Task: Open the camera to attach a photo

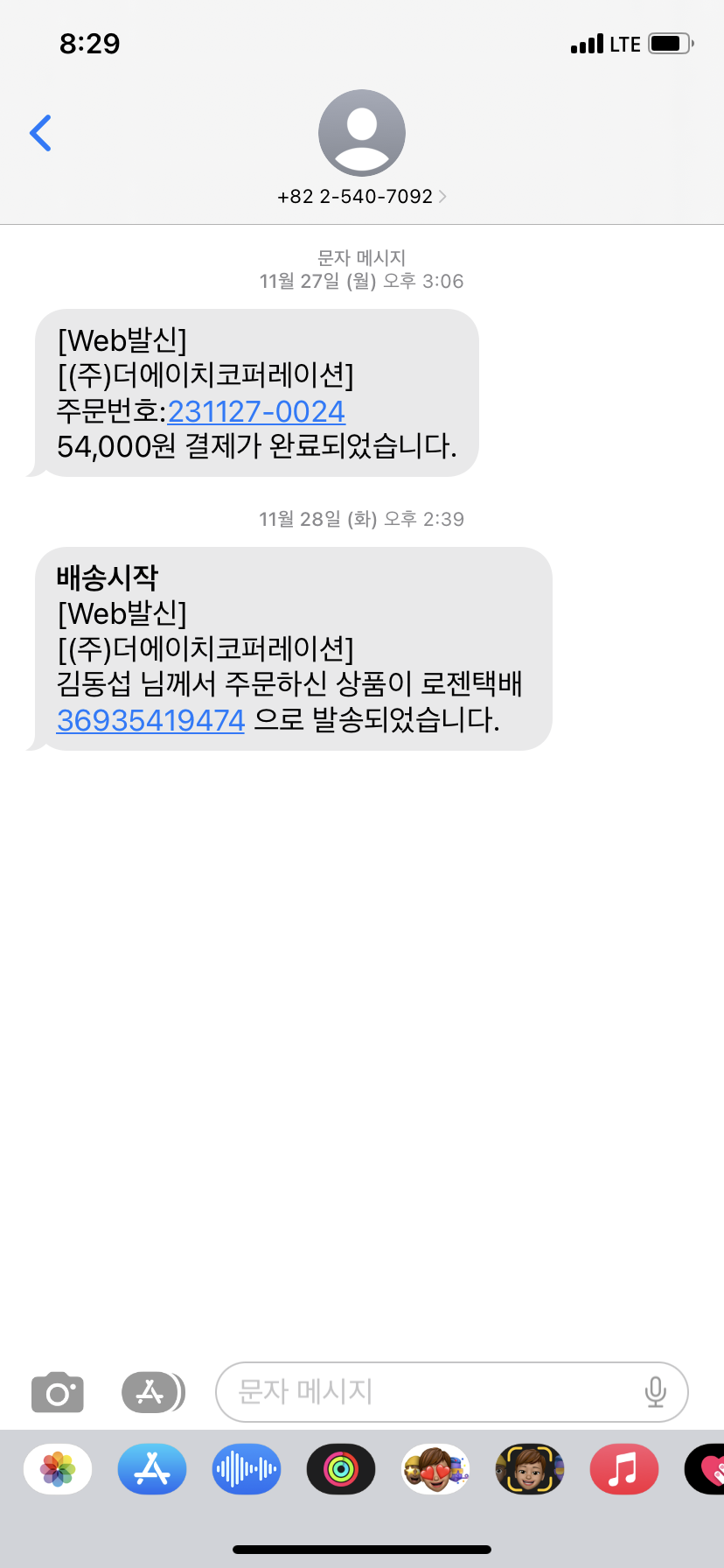Action: coord(58,1391)
